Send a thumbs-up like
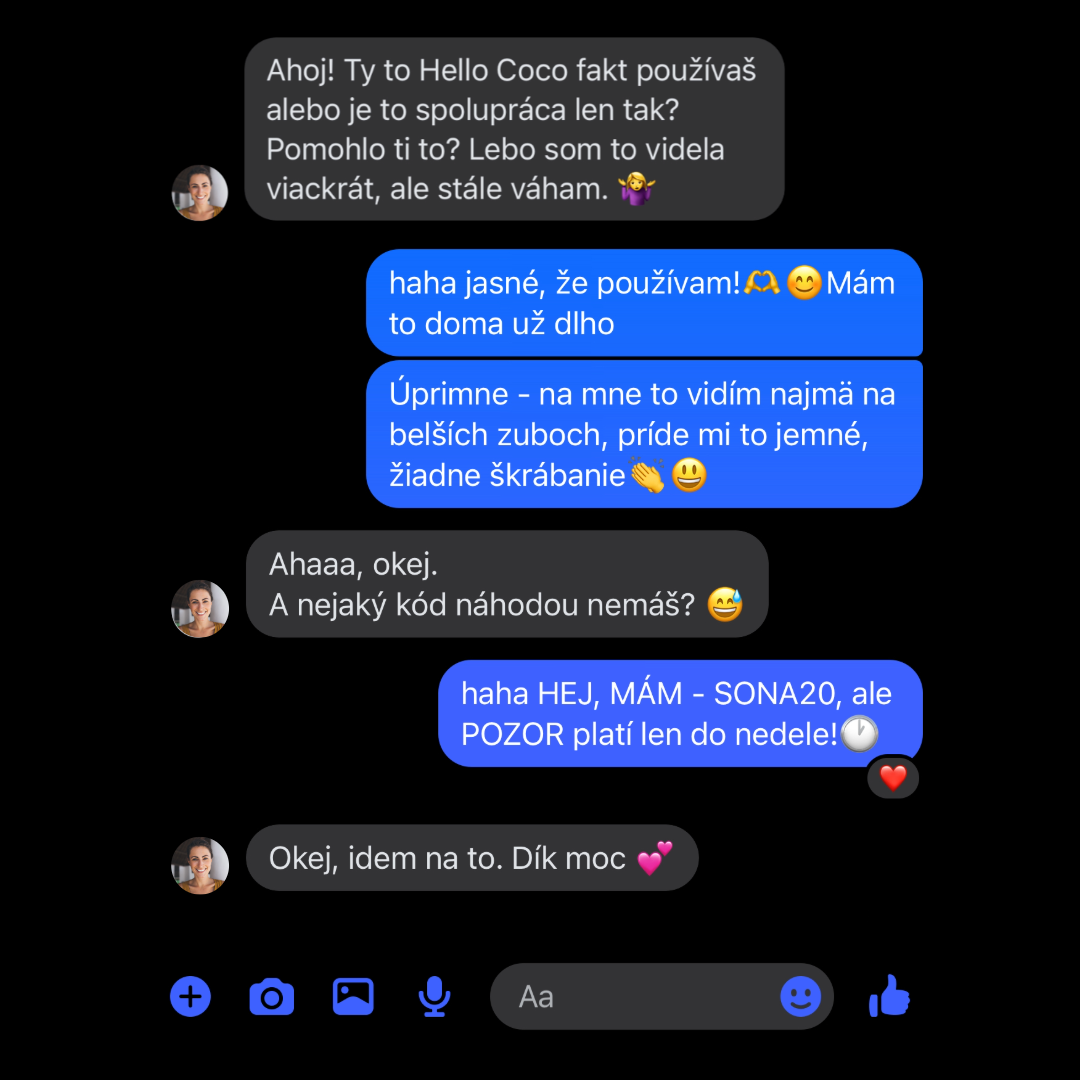Viewport: 1080px width, 1080px height. (x=889, y=996)
